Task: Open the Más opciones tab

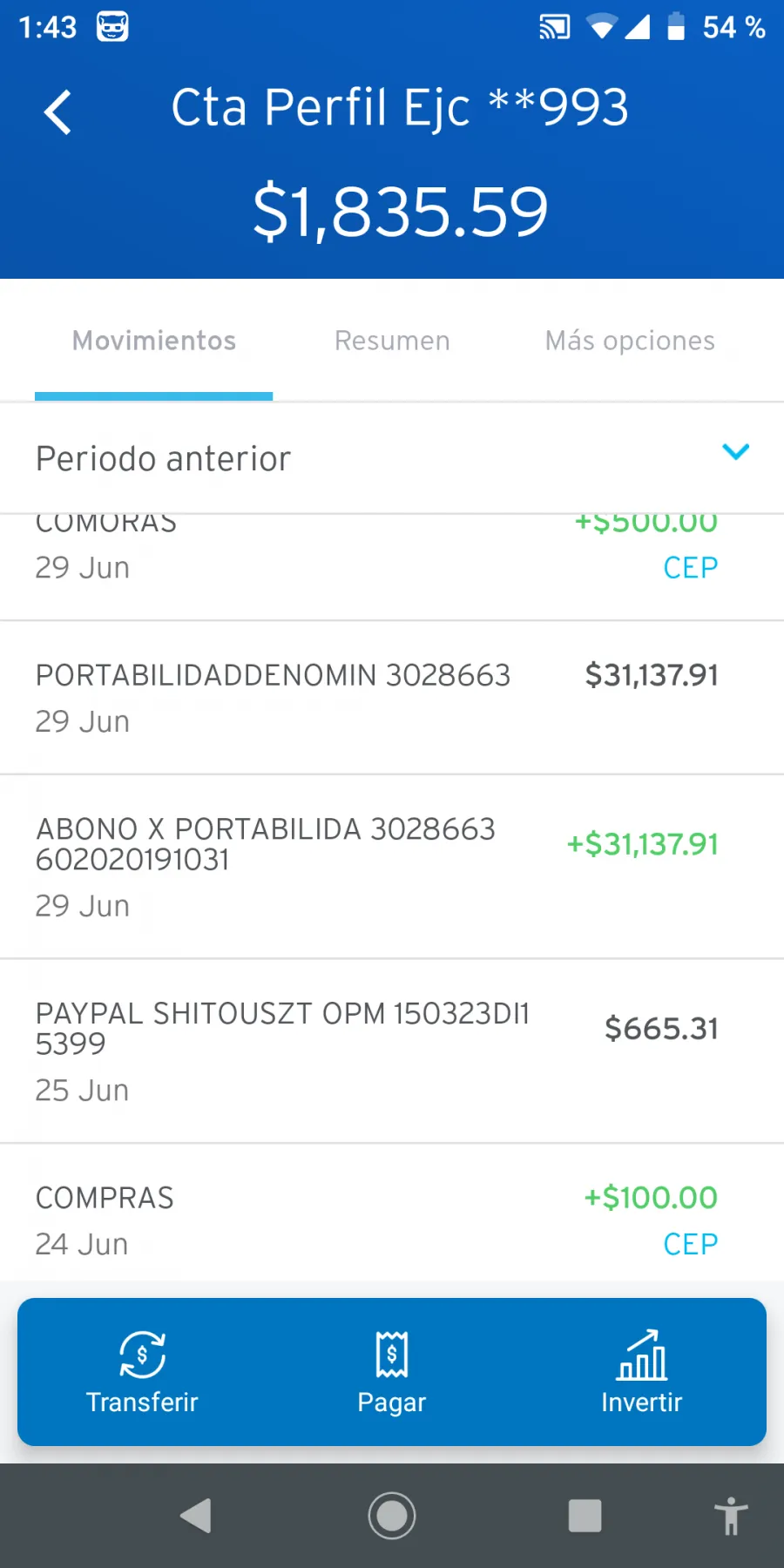Action: click(630, 341)
